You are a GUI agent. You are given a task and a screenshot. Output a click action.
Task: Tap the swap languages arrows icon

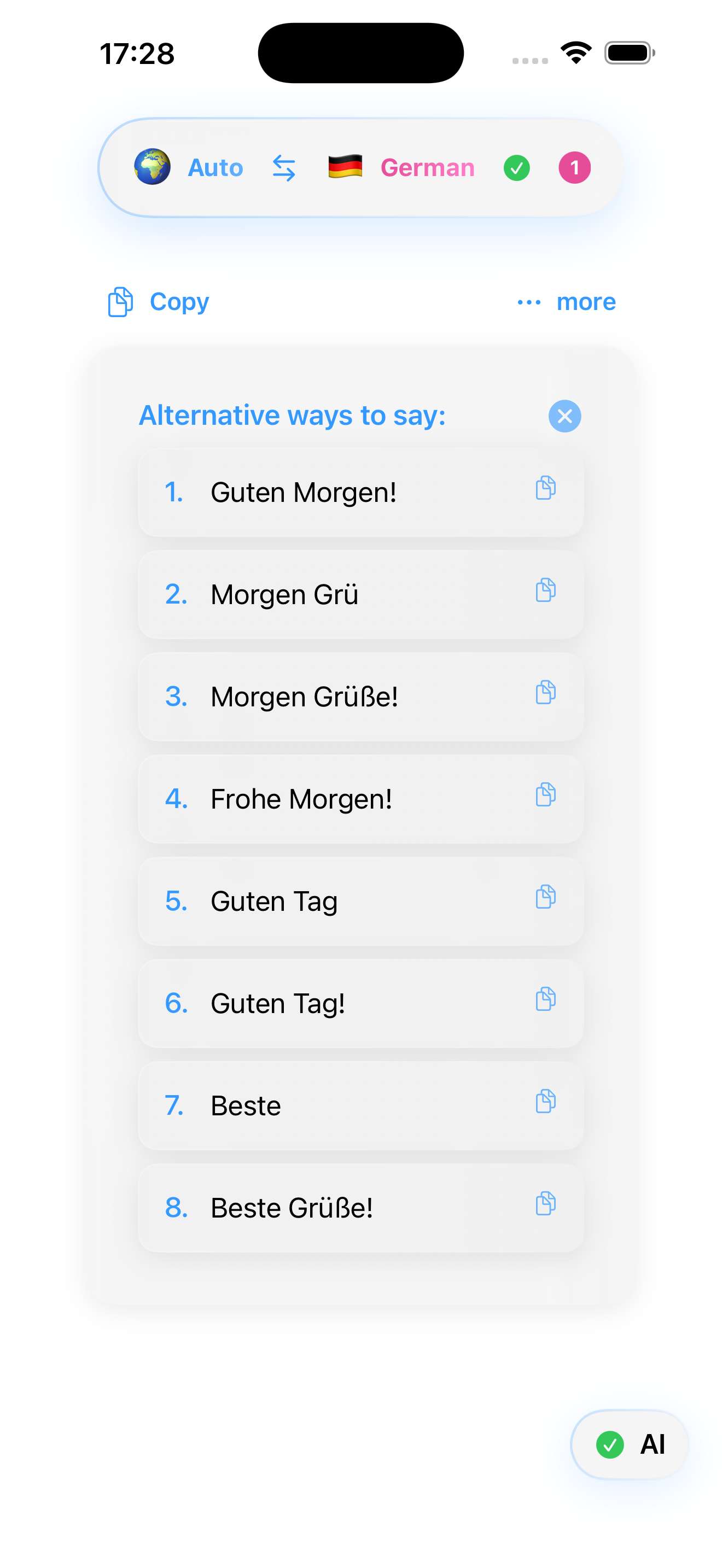(284, 168)
